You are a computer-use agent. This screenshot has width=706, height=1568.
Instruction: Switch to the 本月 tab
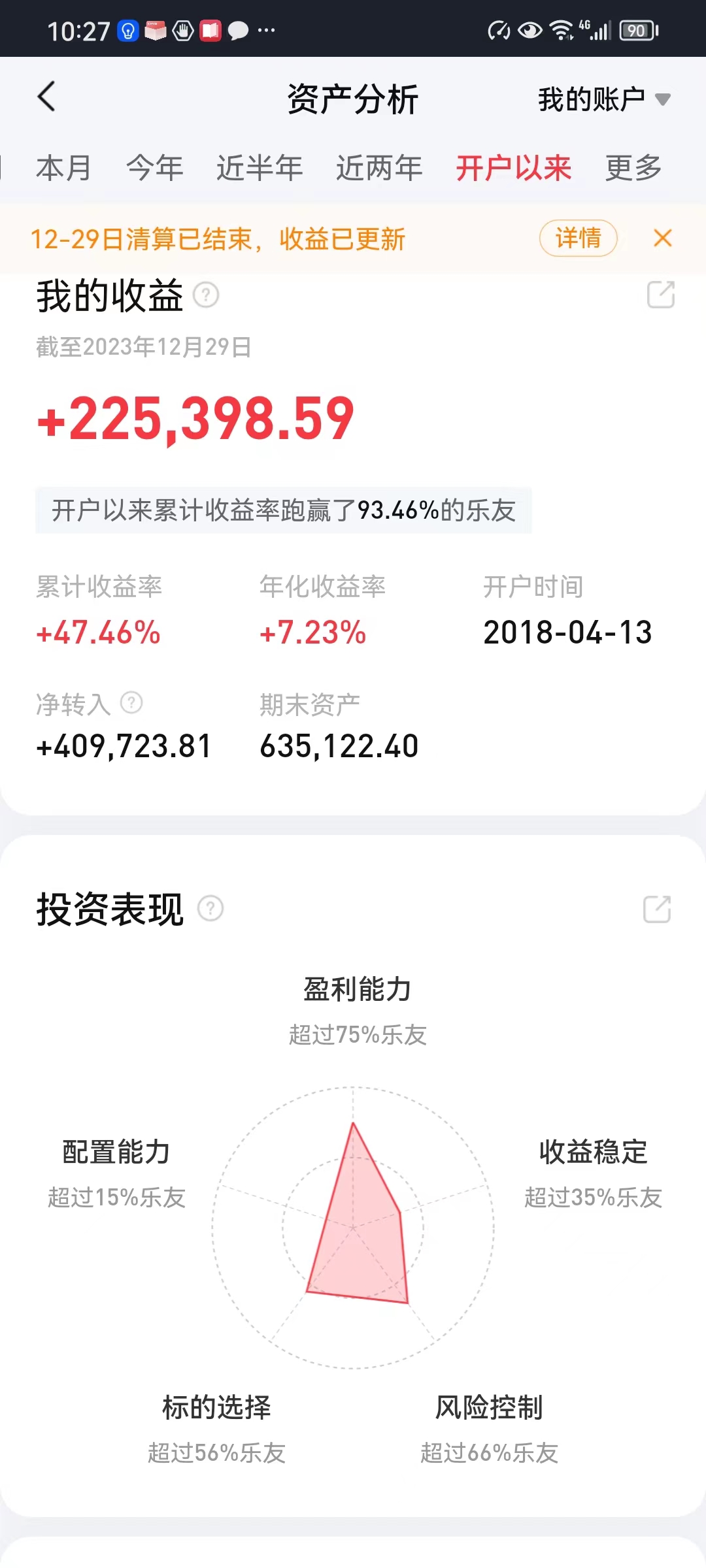click(x=63, y=168)
